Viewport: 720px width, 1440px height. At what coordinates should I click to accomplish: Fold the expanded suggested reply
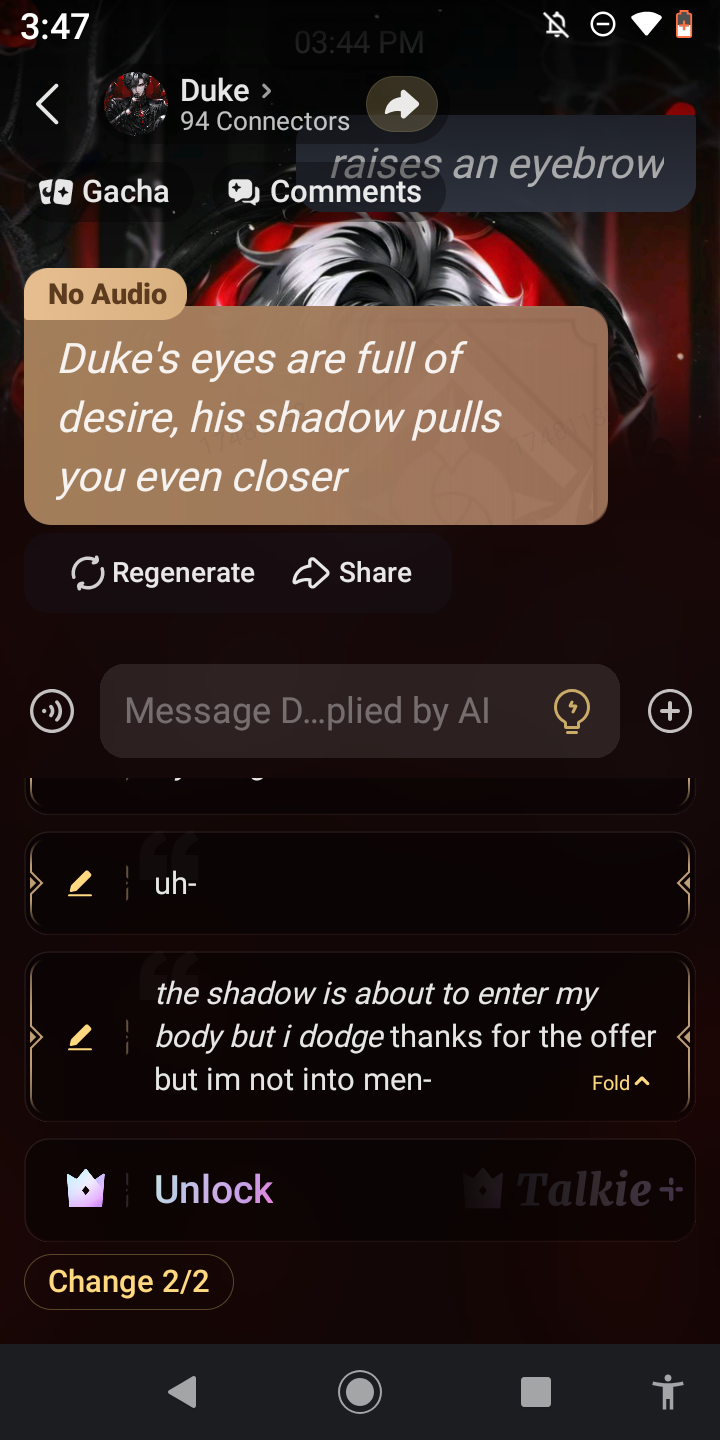click(x=620, y=1082)
